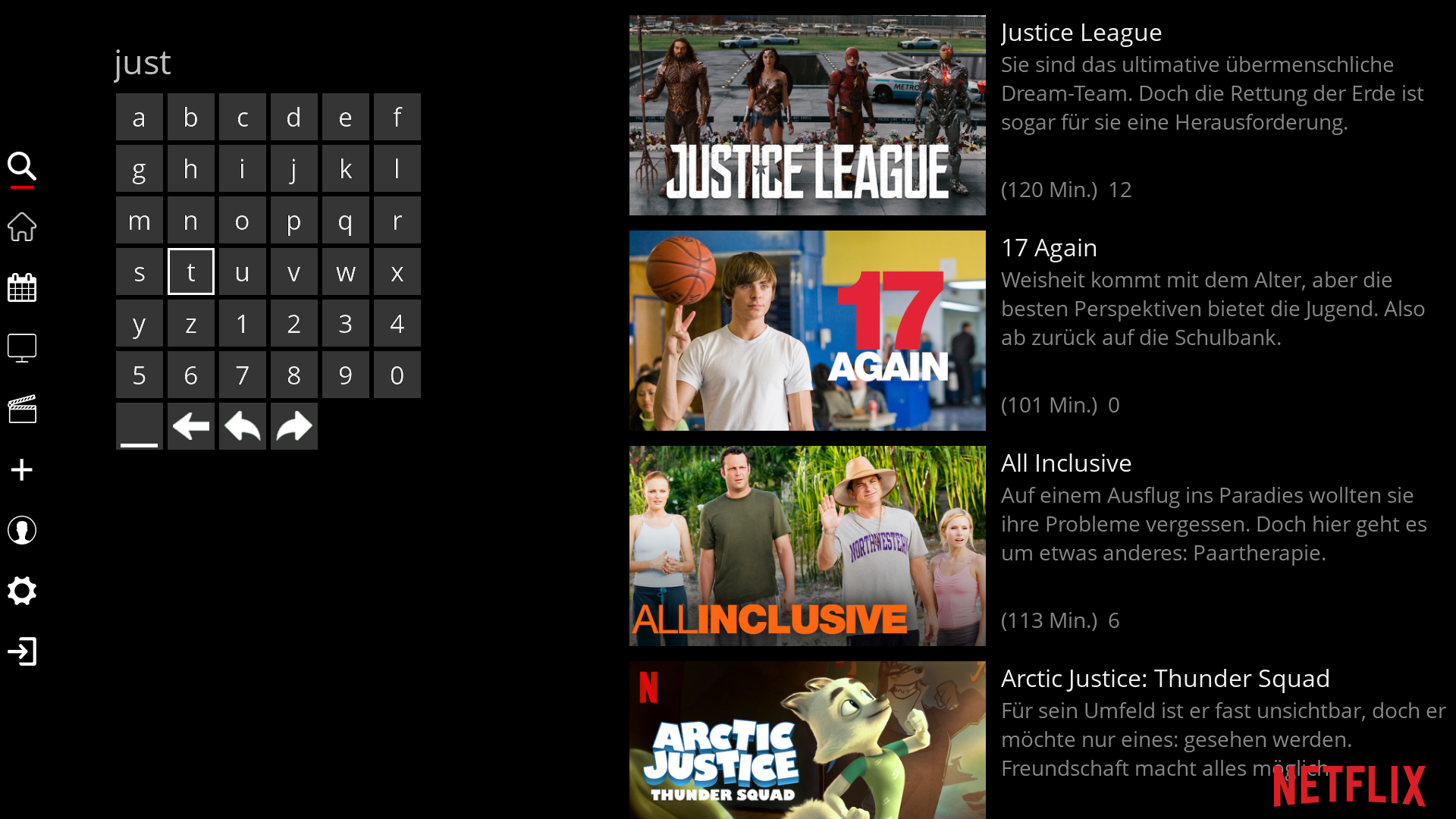Insert a space with underscore key

139,426
